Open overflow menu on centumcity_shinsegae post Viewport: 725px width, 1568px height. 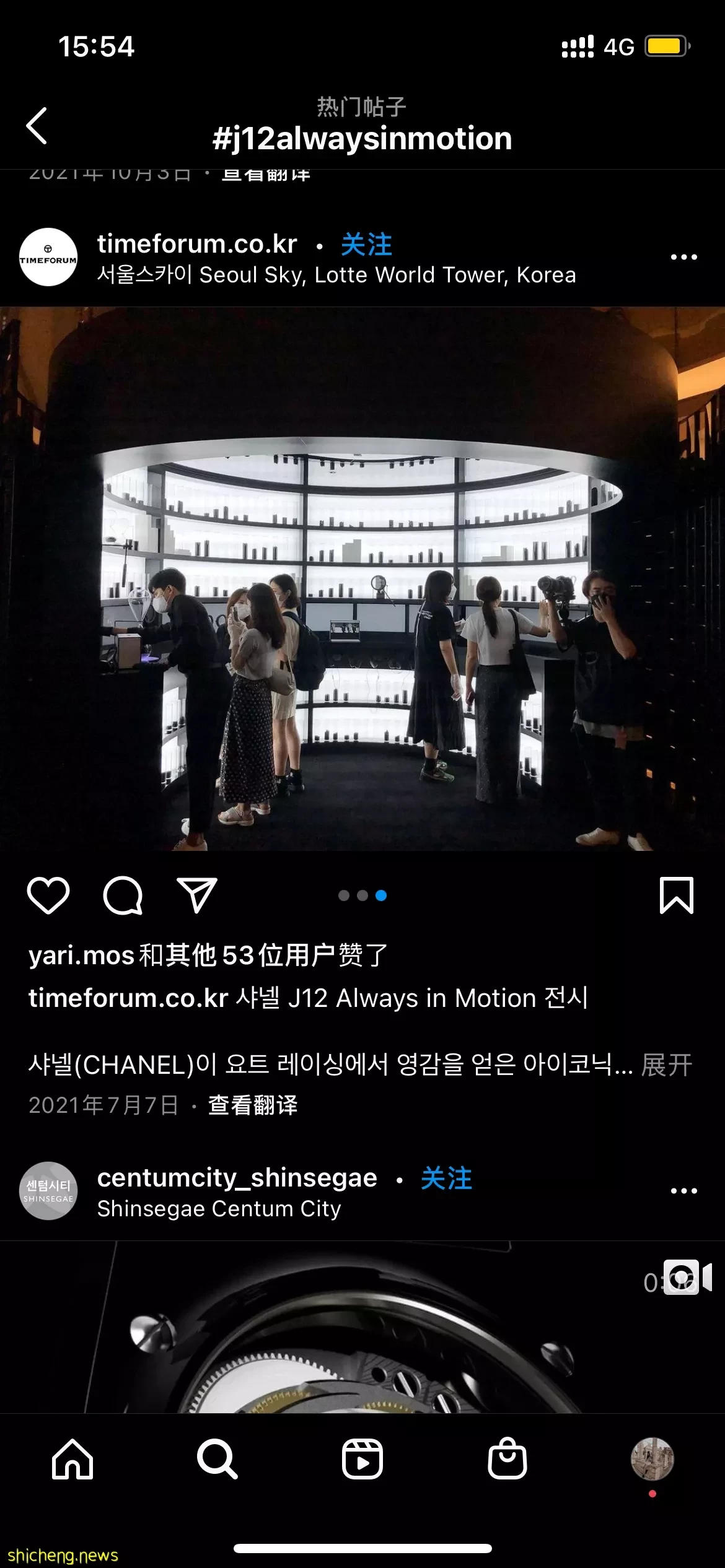click(x=683, y=1191)
